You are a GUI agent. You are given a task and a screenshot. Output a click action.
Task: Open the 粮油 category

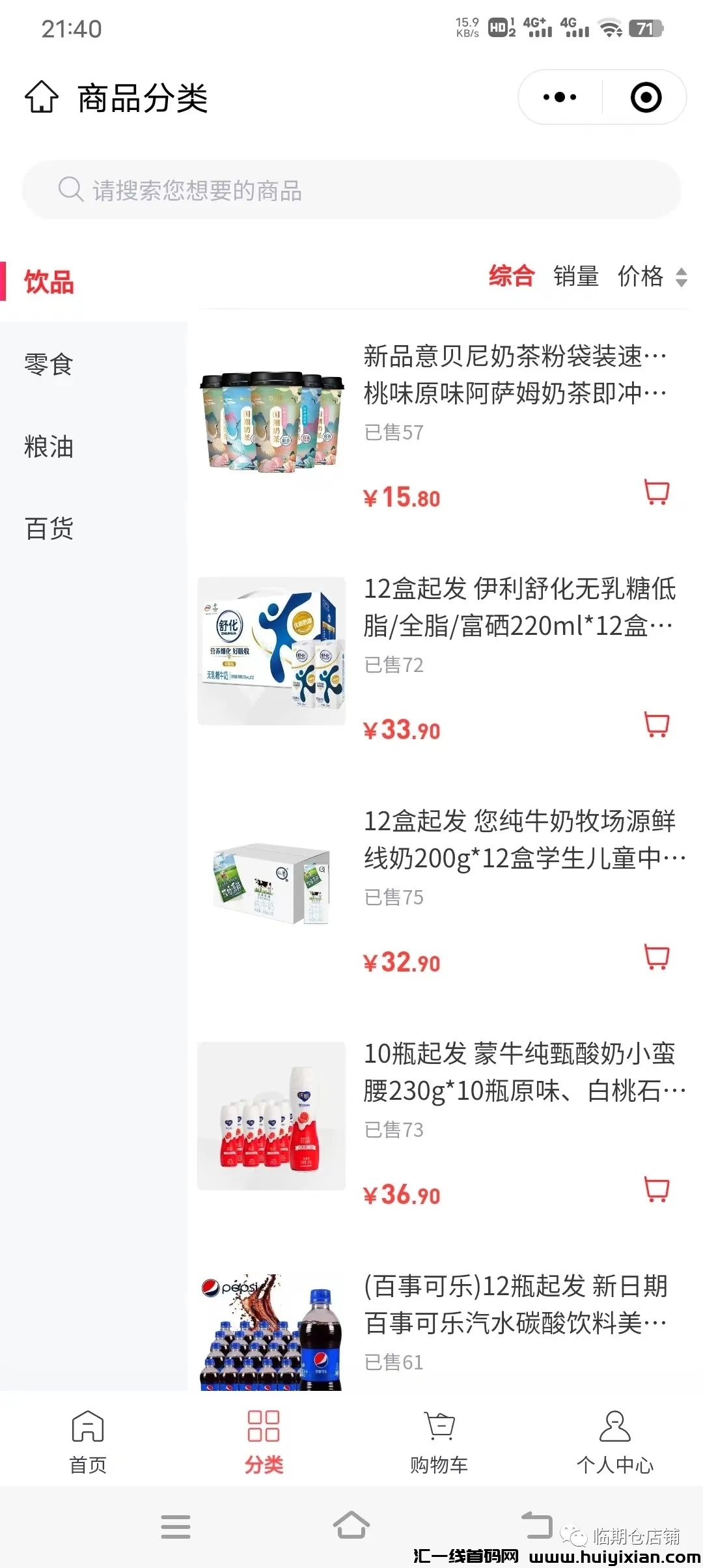coord(48,447)
